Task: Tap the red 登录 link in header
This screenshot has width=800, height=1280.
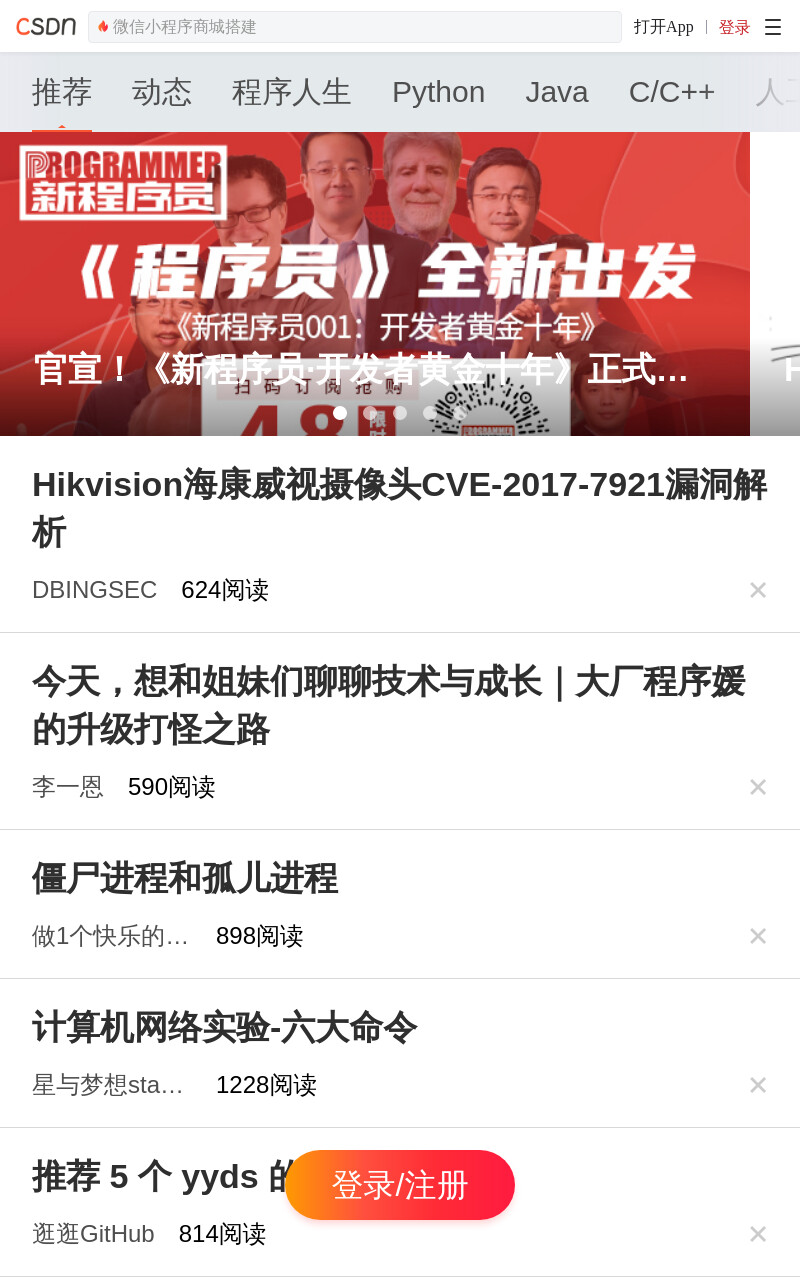Action: point(734,27)
